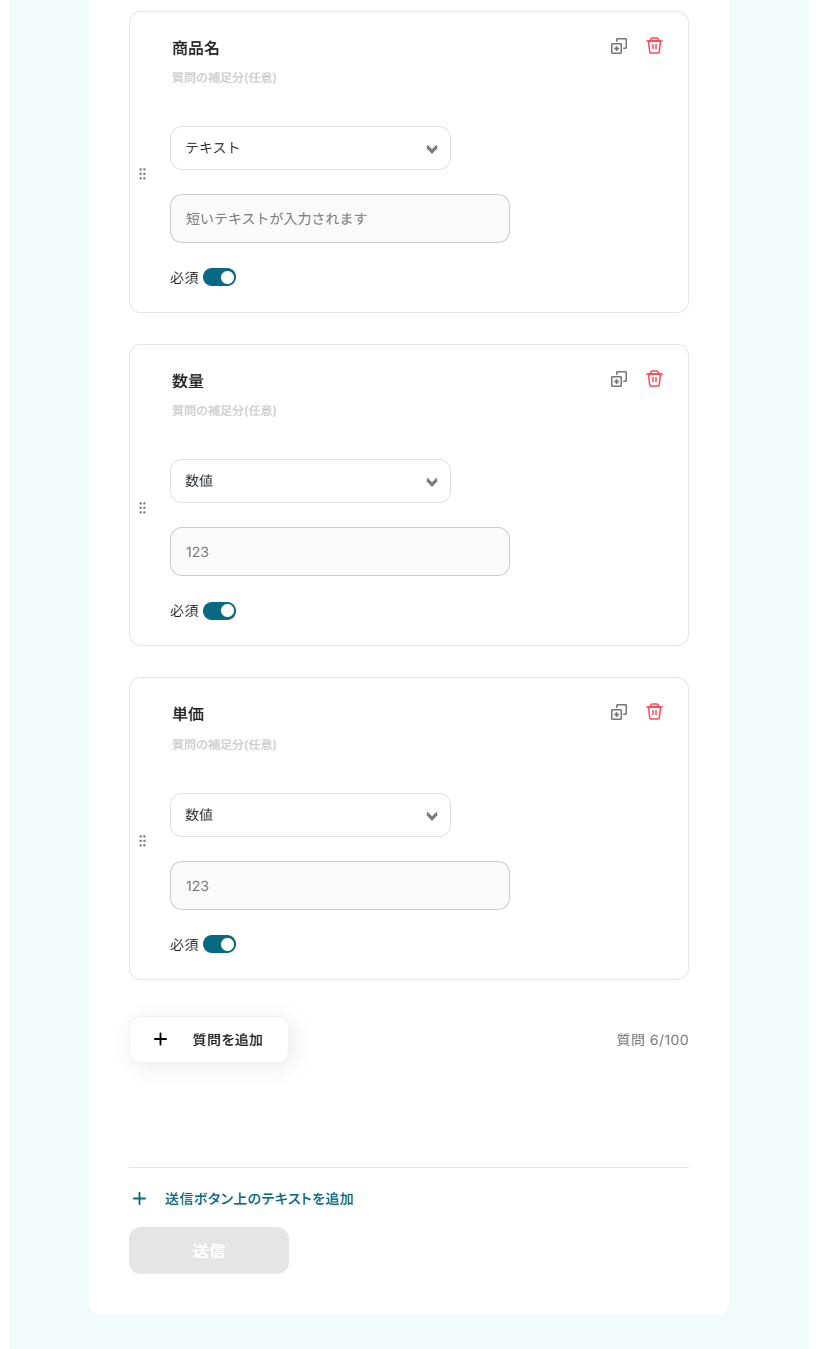823x1349 pixels.
Task: Remove the 単価 question
Action: click(654, 712)
